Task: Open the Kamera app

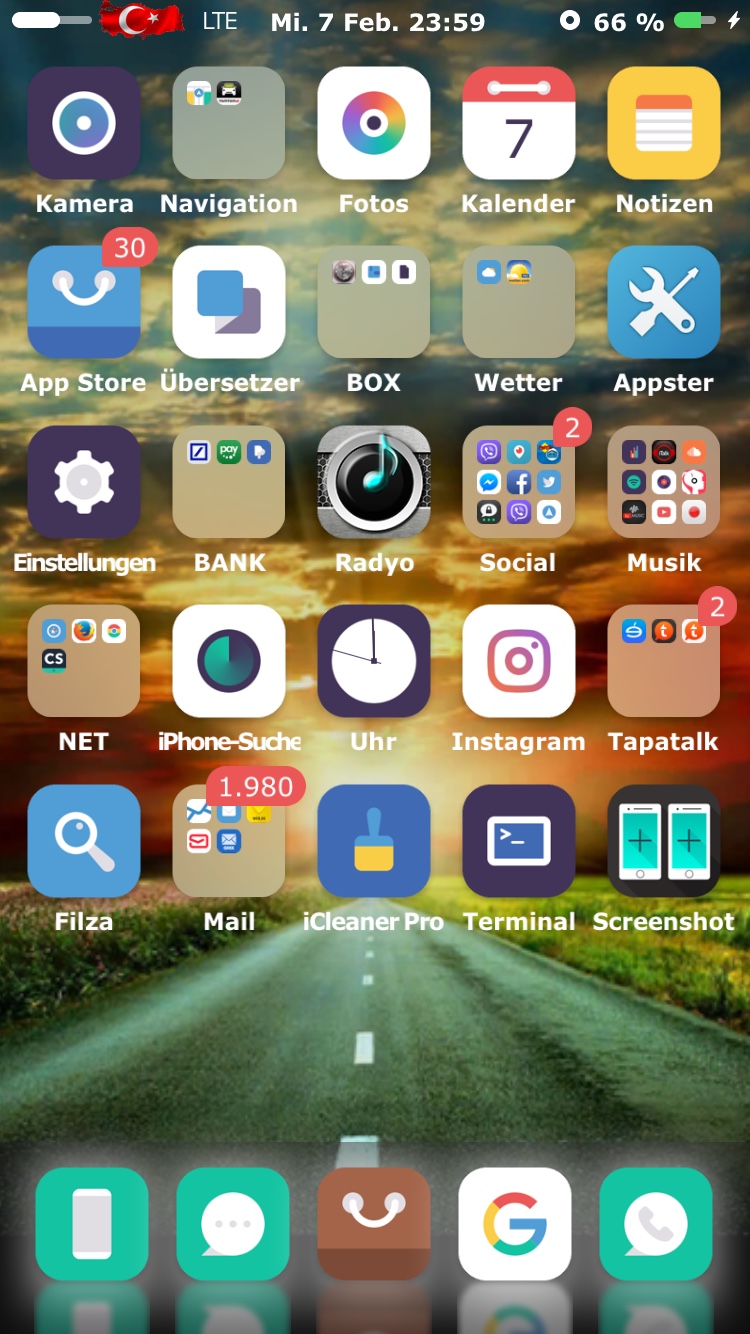Action: click(x=84, y=123)
